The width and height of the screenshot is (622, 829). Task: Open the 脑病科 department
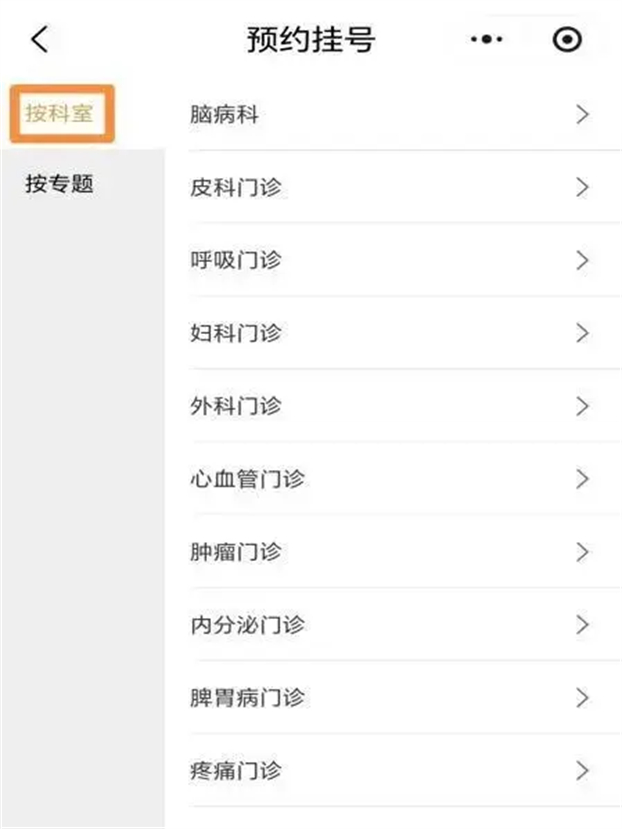pyautogui.click(x=390, y=115)
